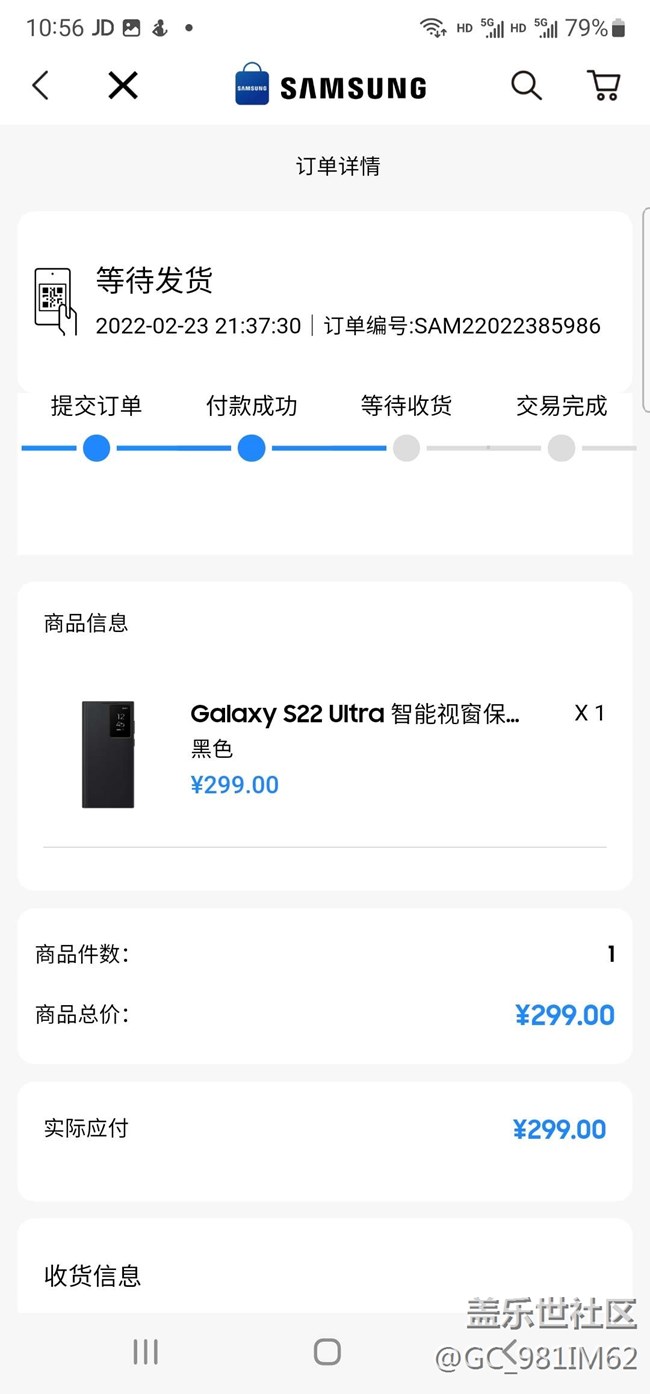Open search via the magnifier icon
This screenshot has height=1394, width=650.
point(526,86)
